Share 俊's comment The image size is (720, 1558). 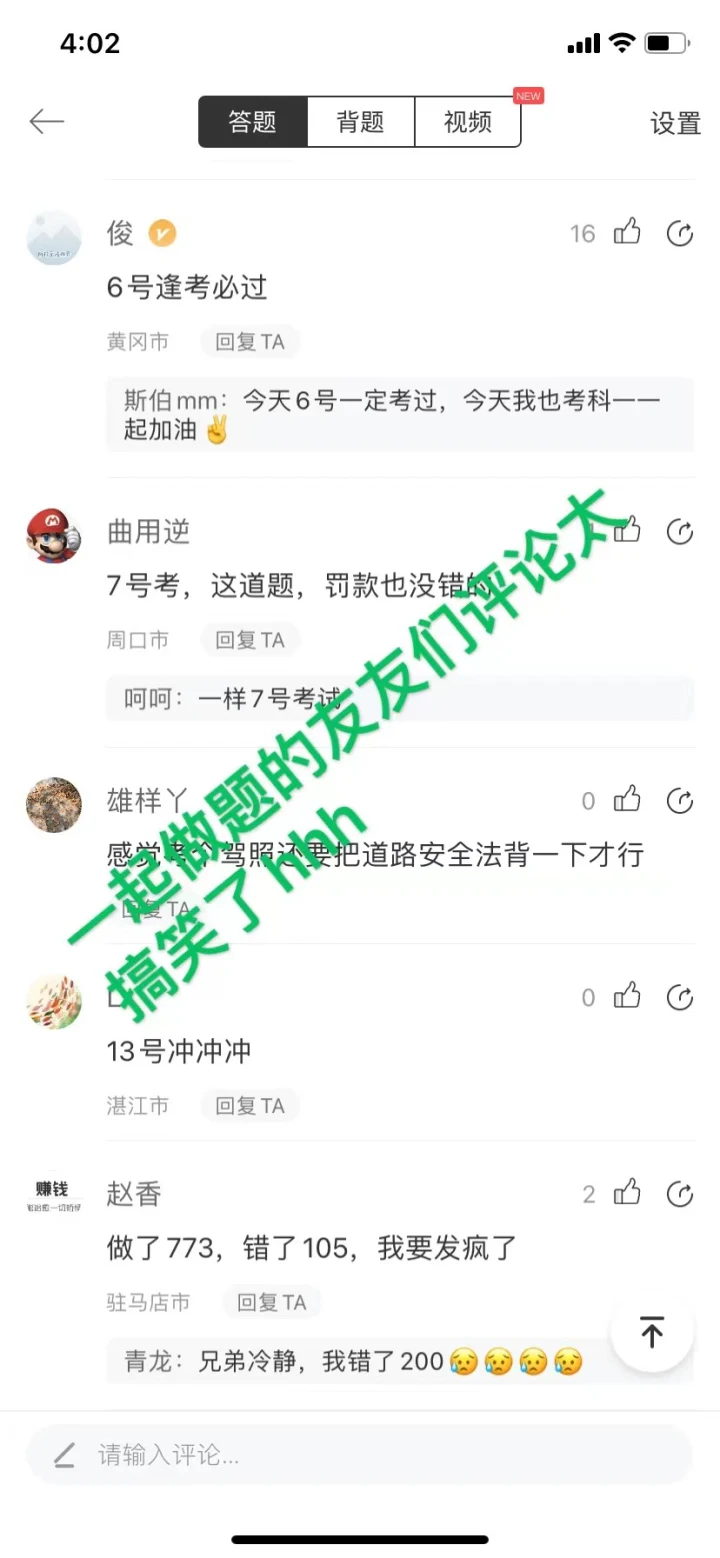click(680, 233)
